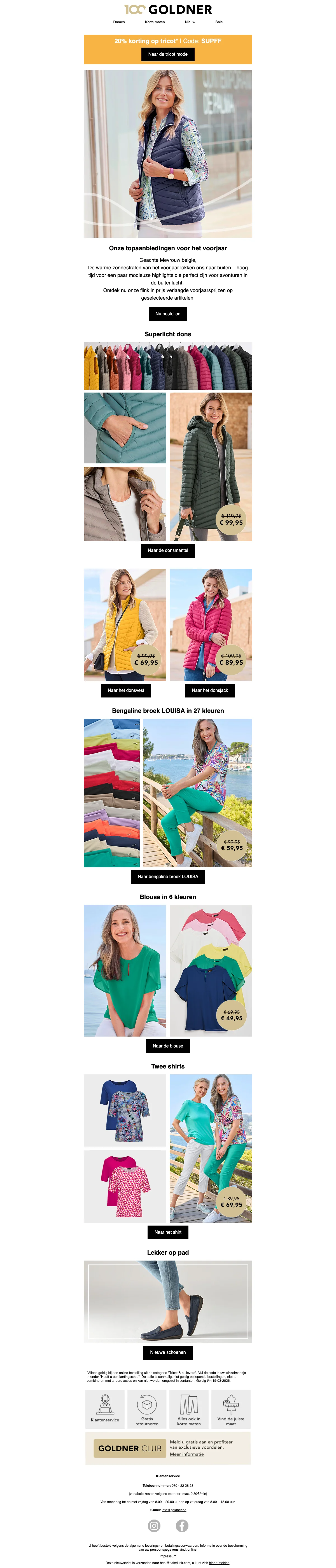The height and width of the screenshot is (1568, 336).
Task: Tap the Naar de blouse button
Action: (168, 1046)
